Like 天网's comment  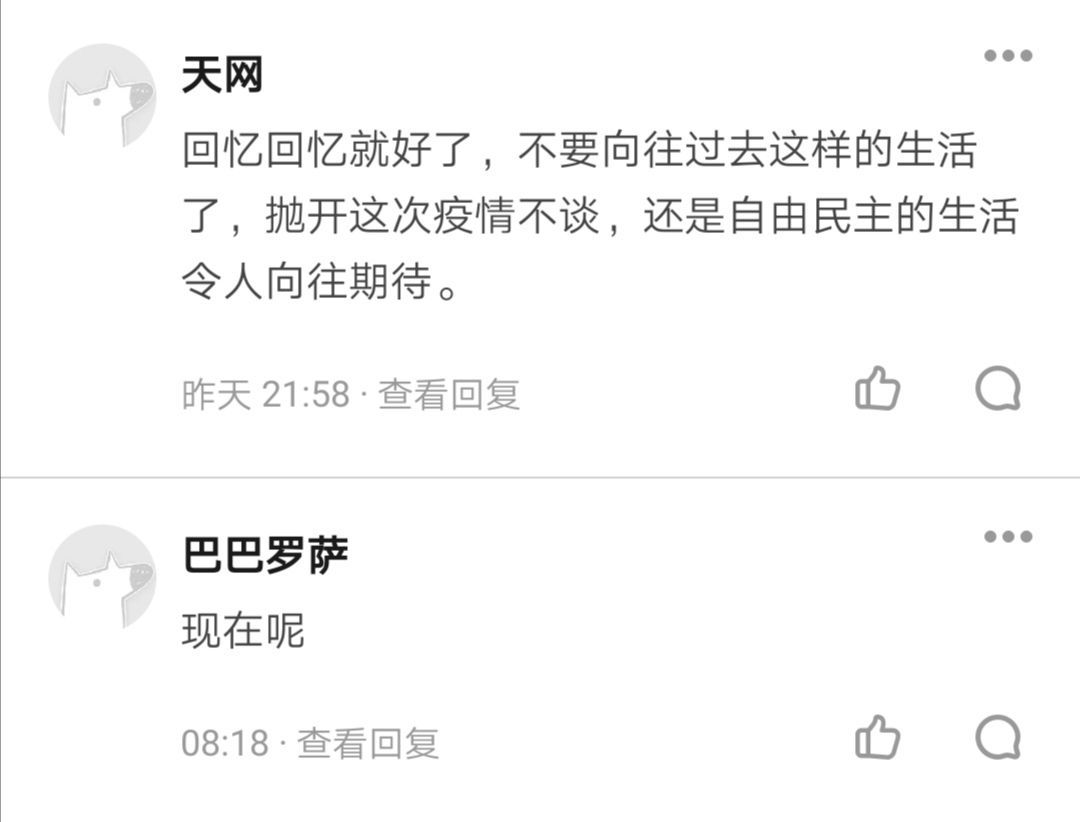878,389
